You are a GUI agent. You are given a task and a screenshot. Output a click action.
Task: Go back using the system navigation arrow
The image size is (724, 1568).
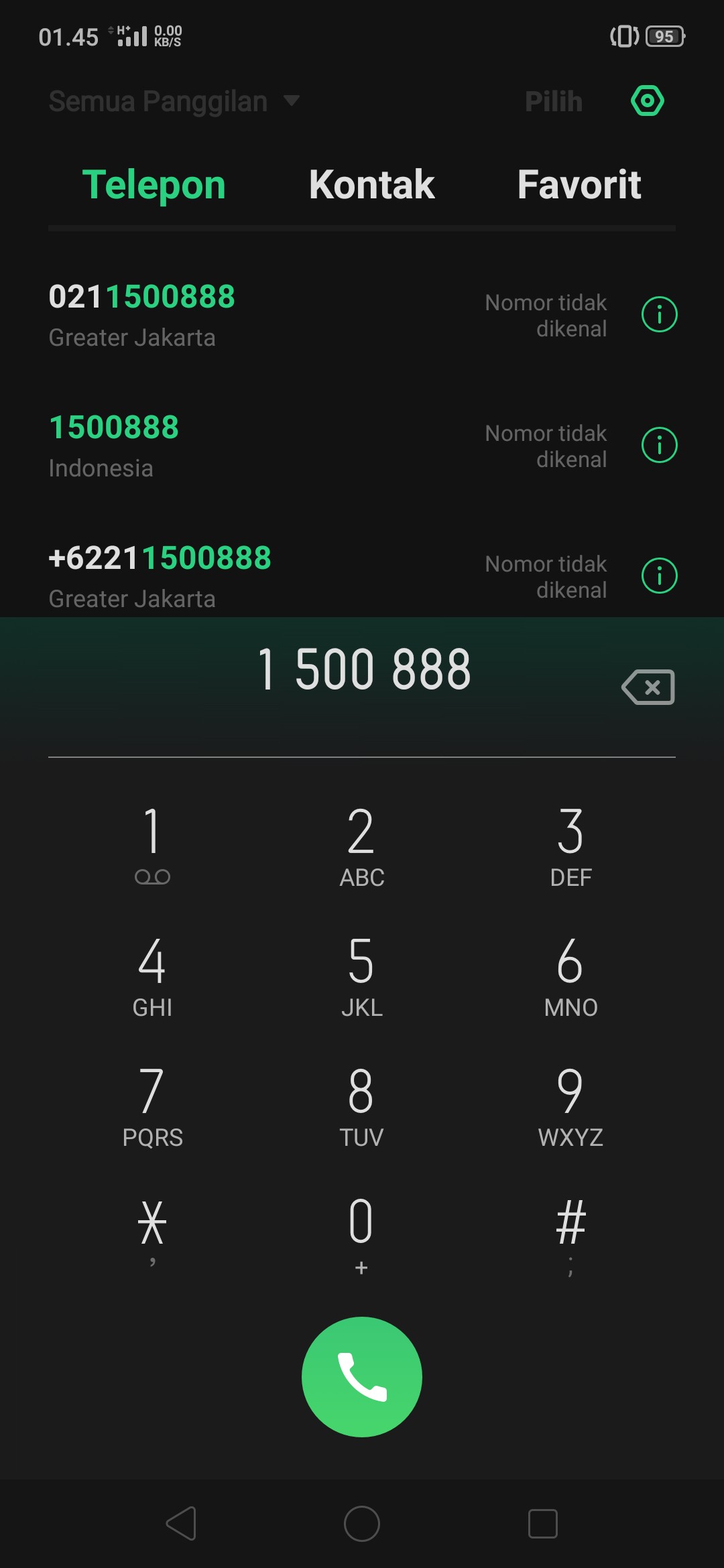pyautogui.click(x=181, y=1524)
